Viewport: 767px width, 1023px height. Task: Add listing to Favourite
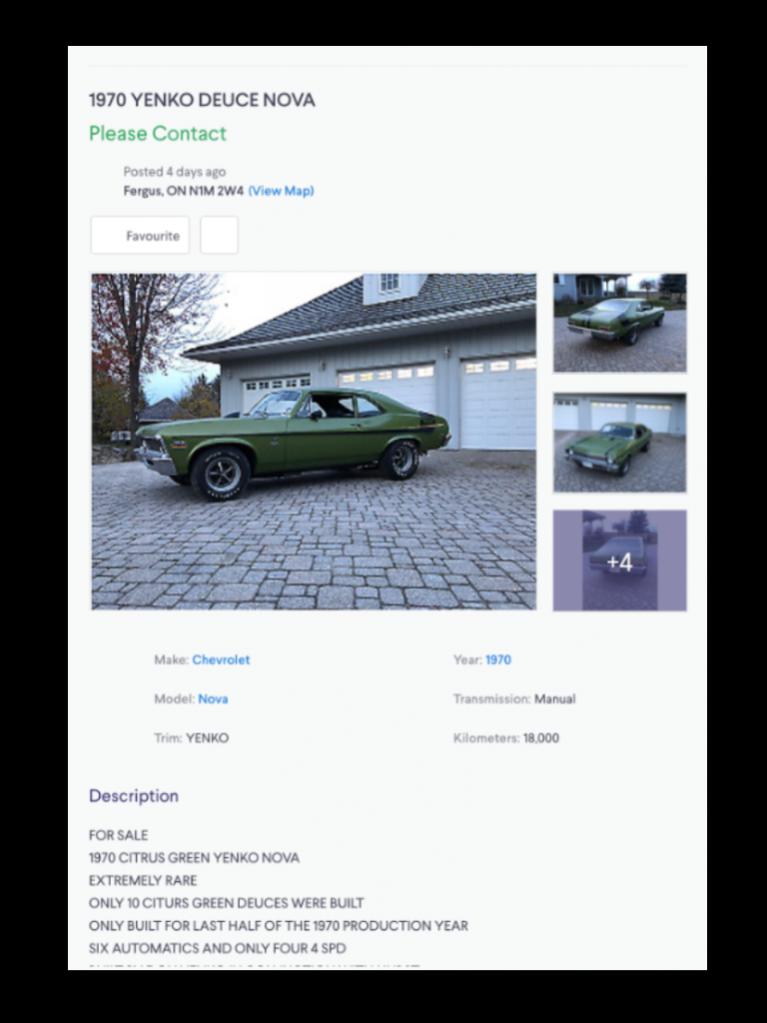click(x=140, y=236)
